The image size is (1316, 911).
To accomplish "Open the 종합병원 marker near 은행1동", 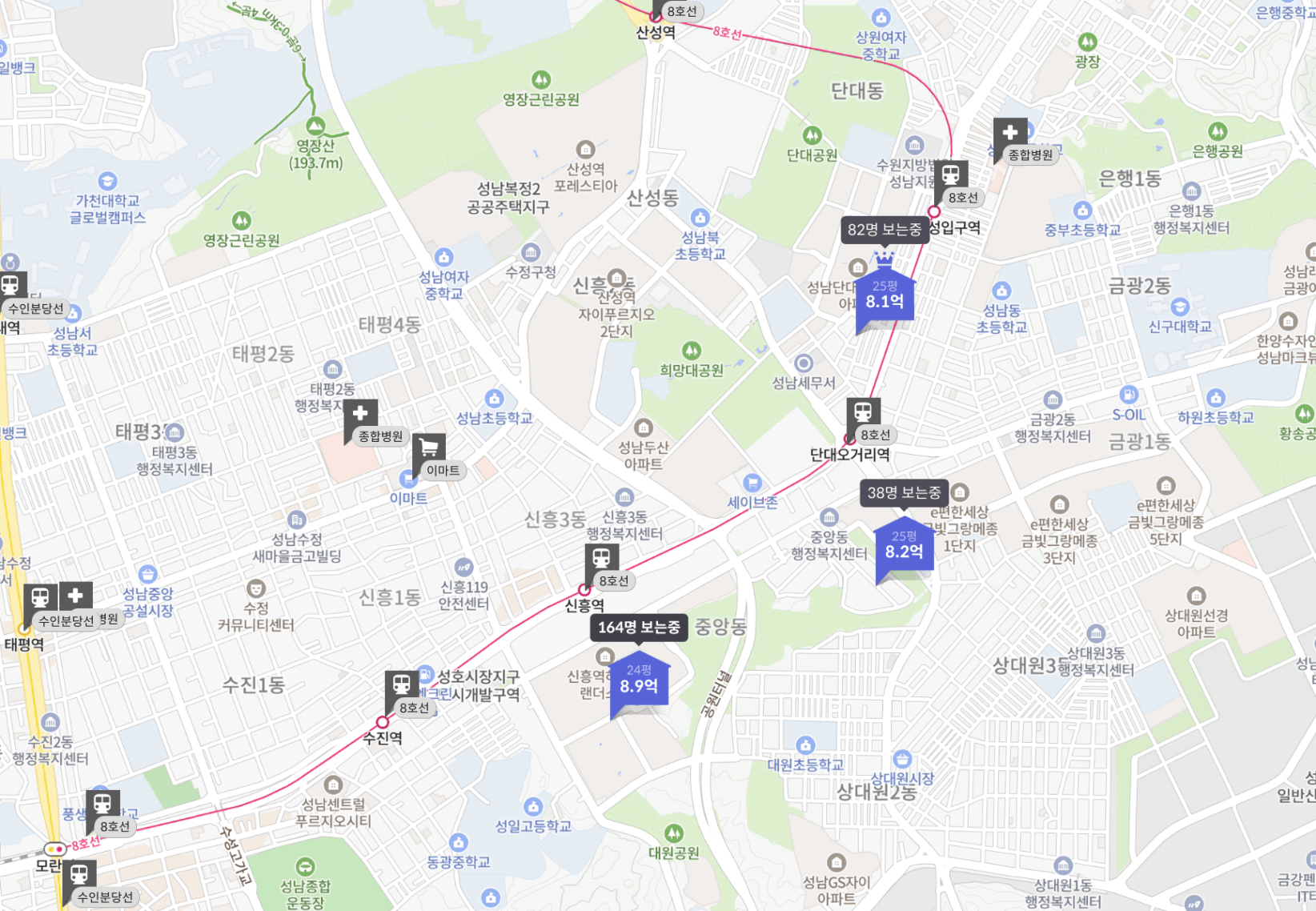I will coord(1010,134).
